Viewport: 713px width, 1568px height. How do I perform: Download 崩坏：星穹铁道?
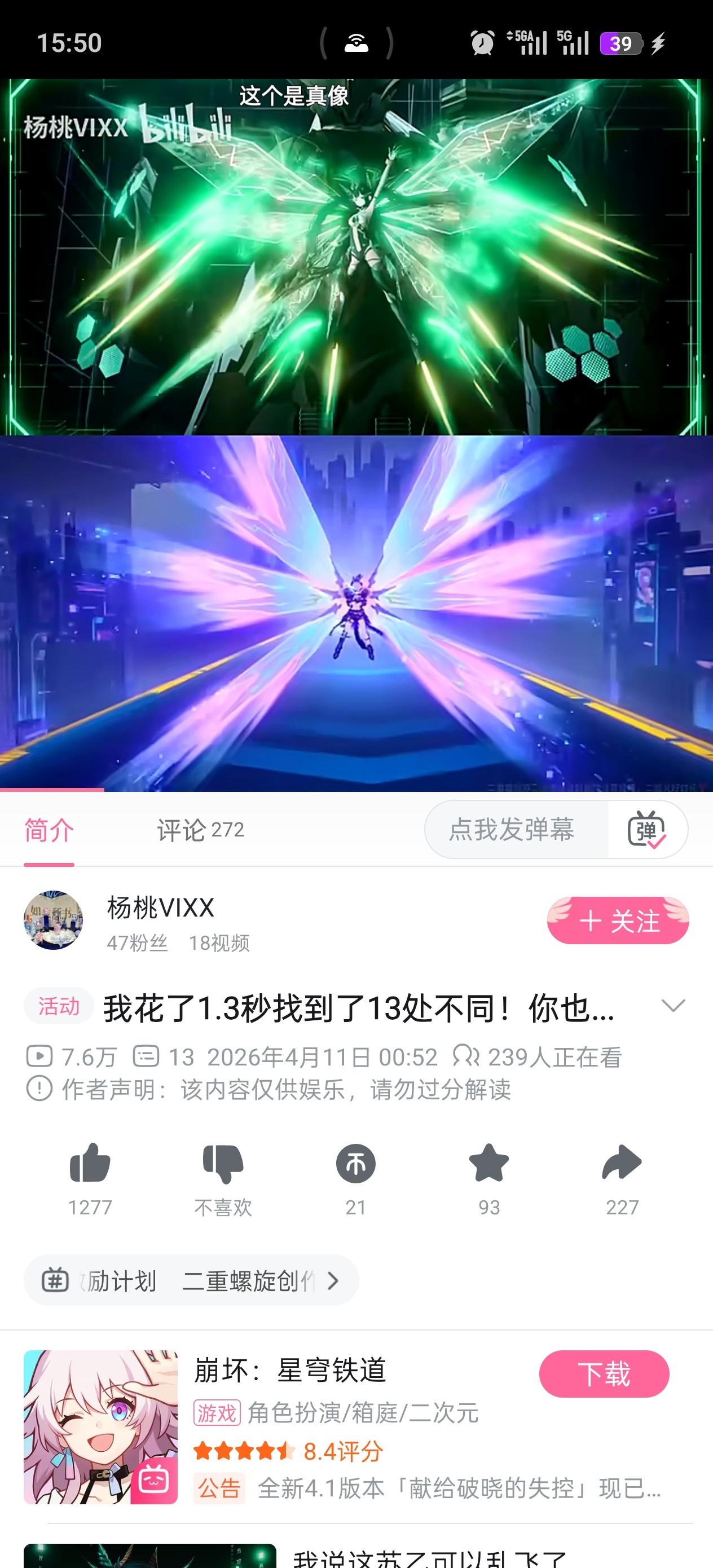point(604,1374)
